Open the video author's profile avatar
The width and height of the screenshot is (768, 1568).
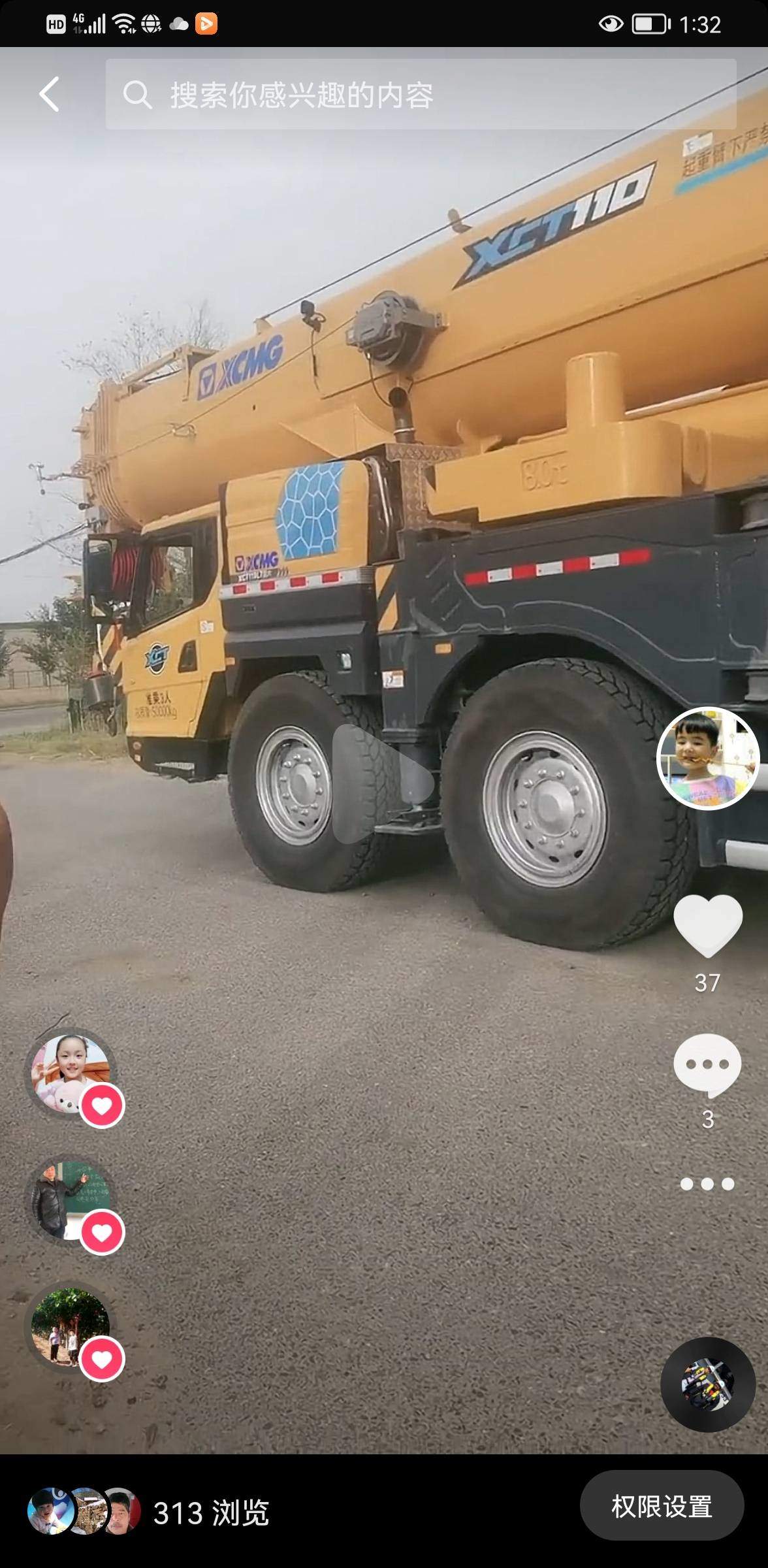coord(707,758)
